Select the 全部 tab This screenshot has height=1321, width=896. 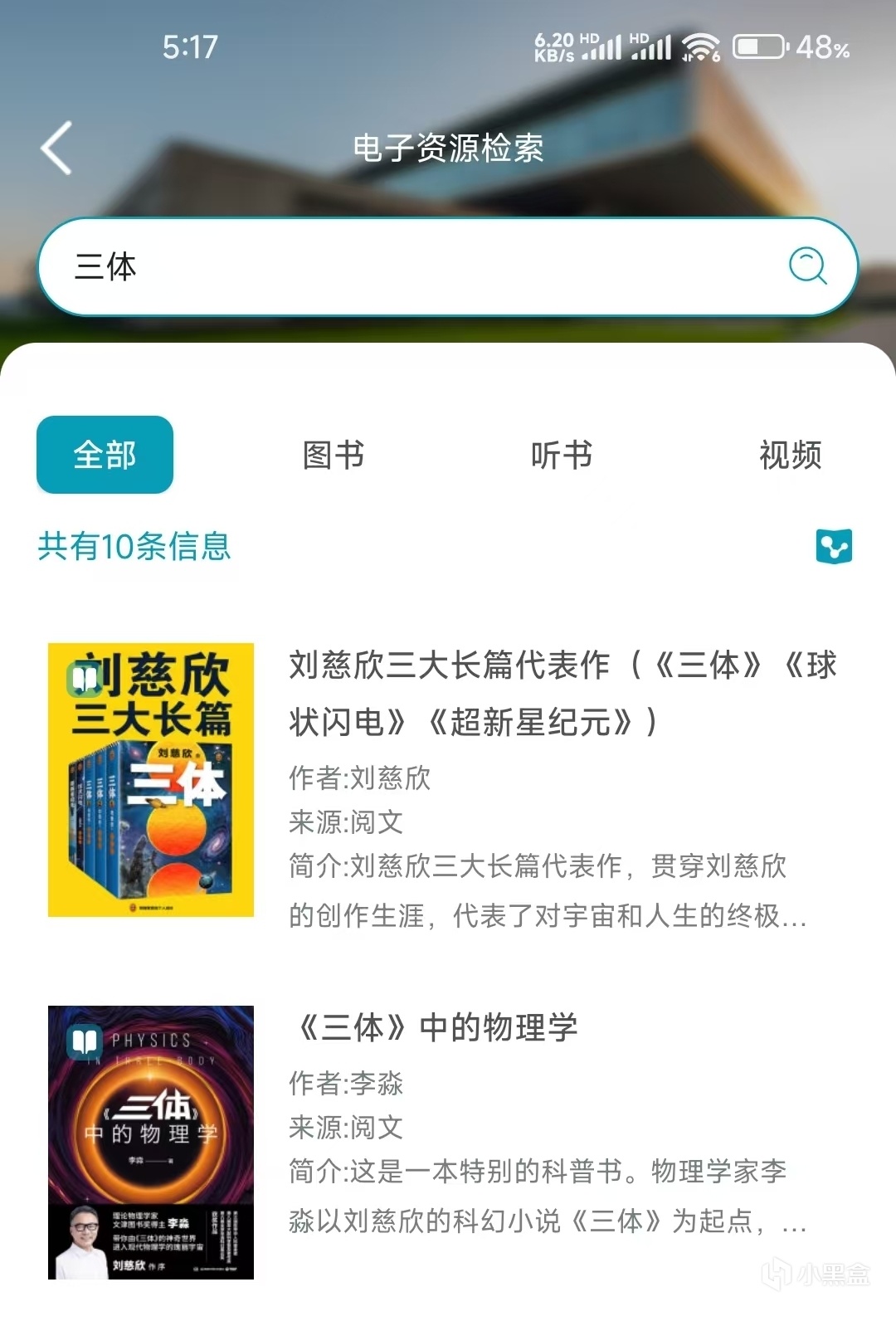point(105,455)
